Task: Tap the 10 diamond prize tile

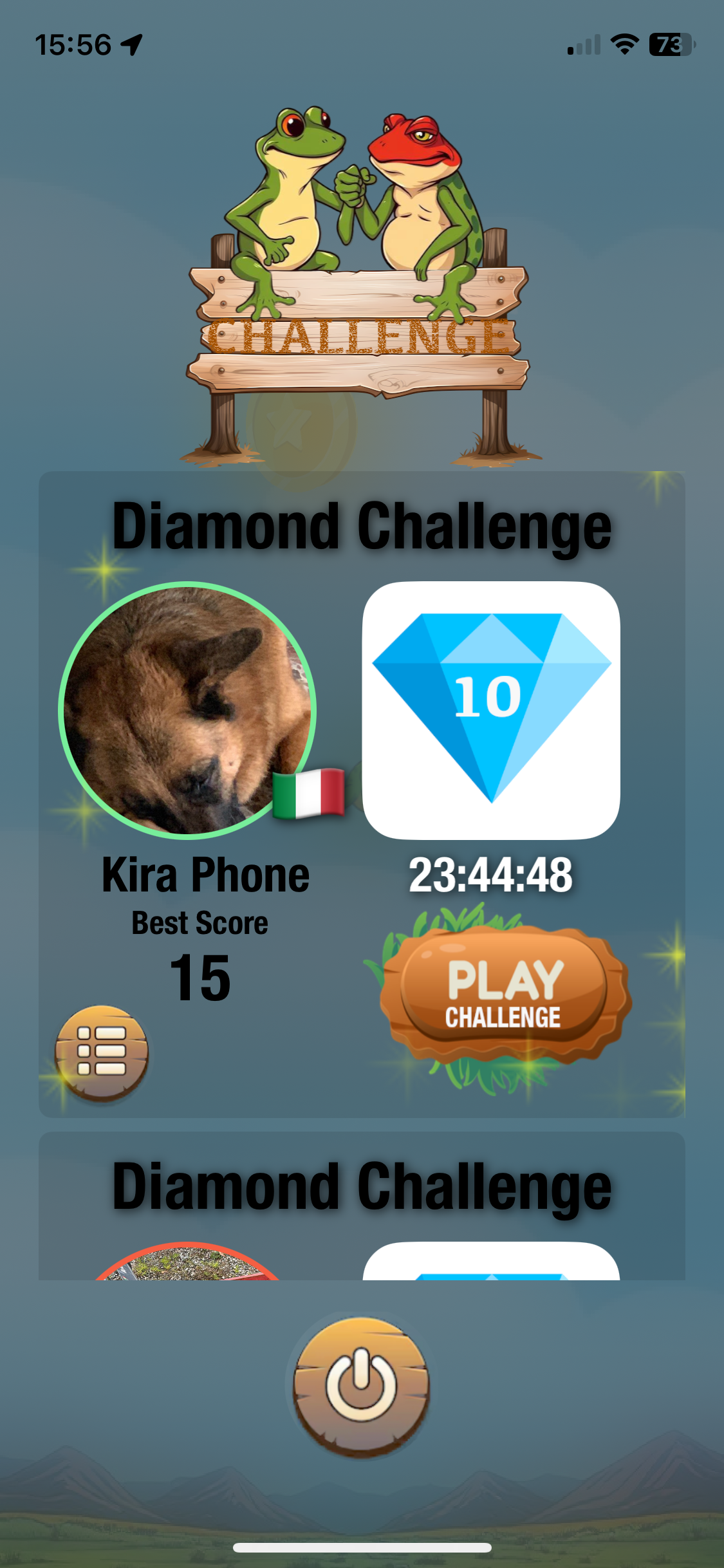Action: pos(491,710)
